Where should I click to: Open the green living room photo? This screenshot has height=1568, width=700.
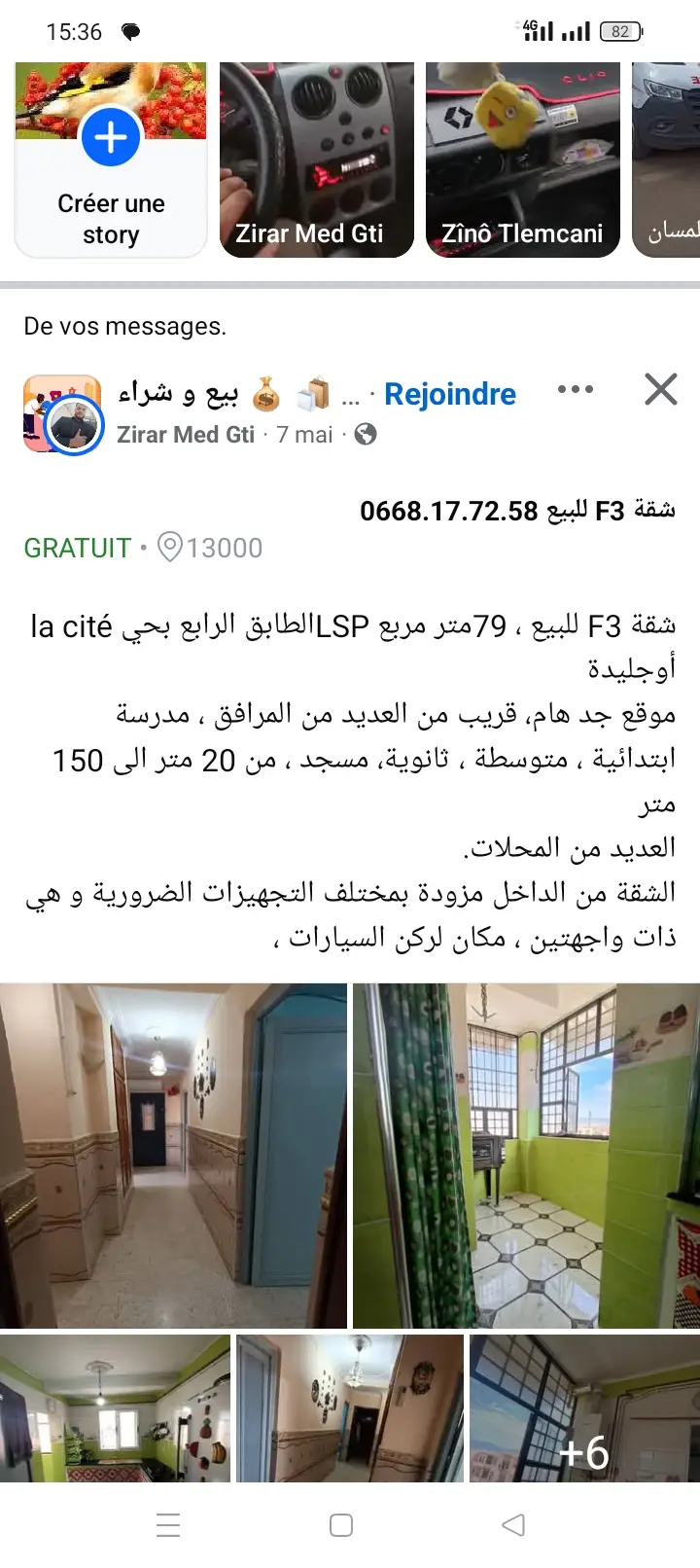click(x=115, y=1408)
